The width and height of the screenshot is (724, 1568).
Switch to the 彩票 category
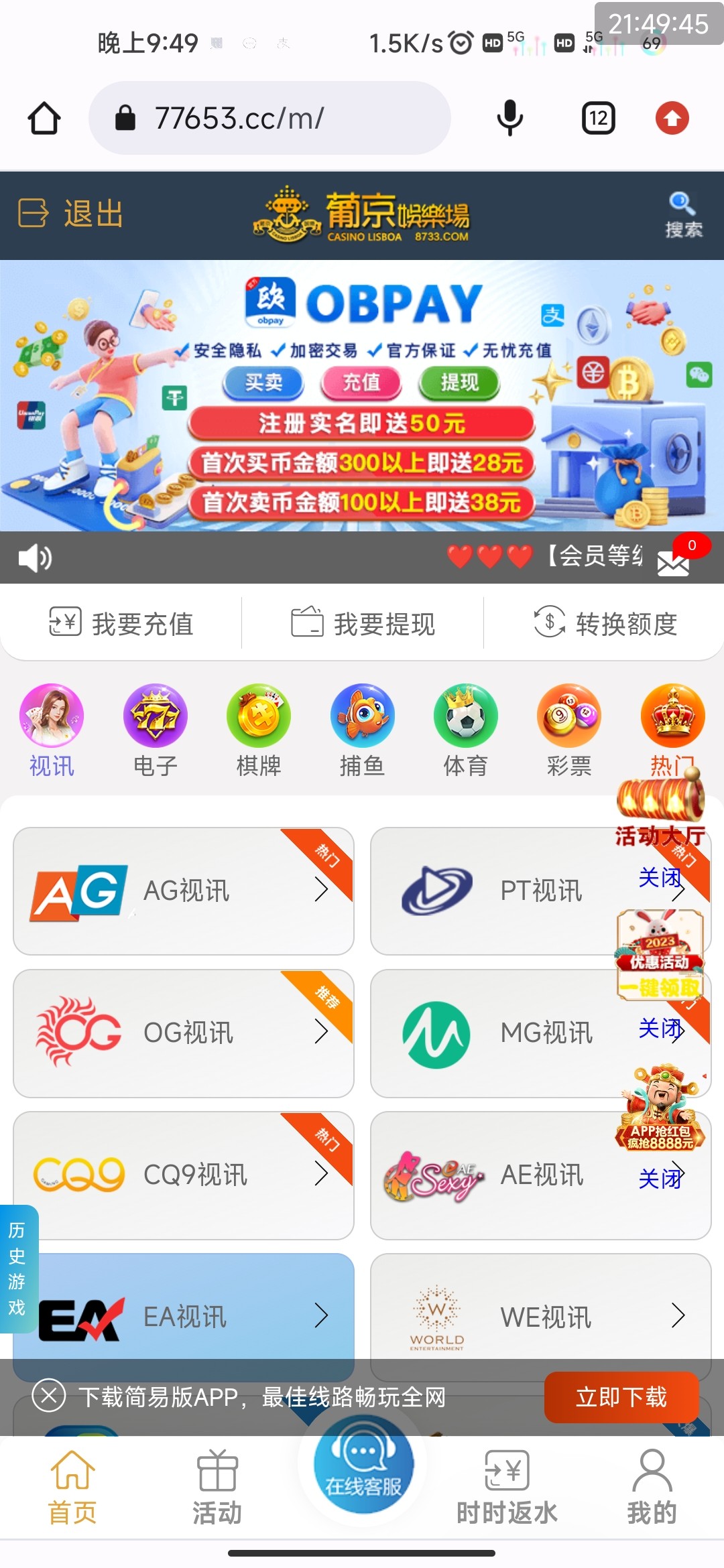pyautogui.click(x=569, y=730)
